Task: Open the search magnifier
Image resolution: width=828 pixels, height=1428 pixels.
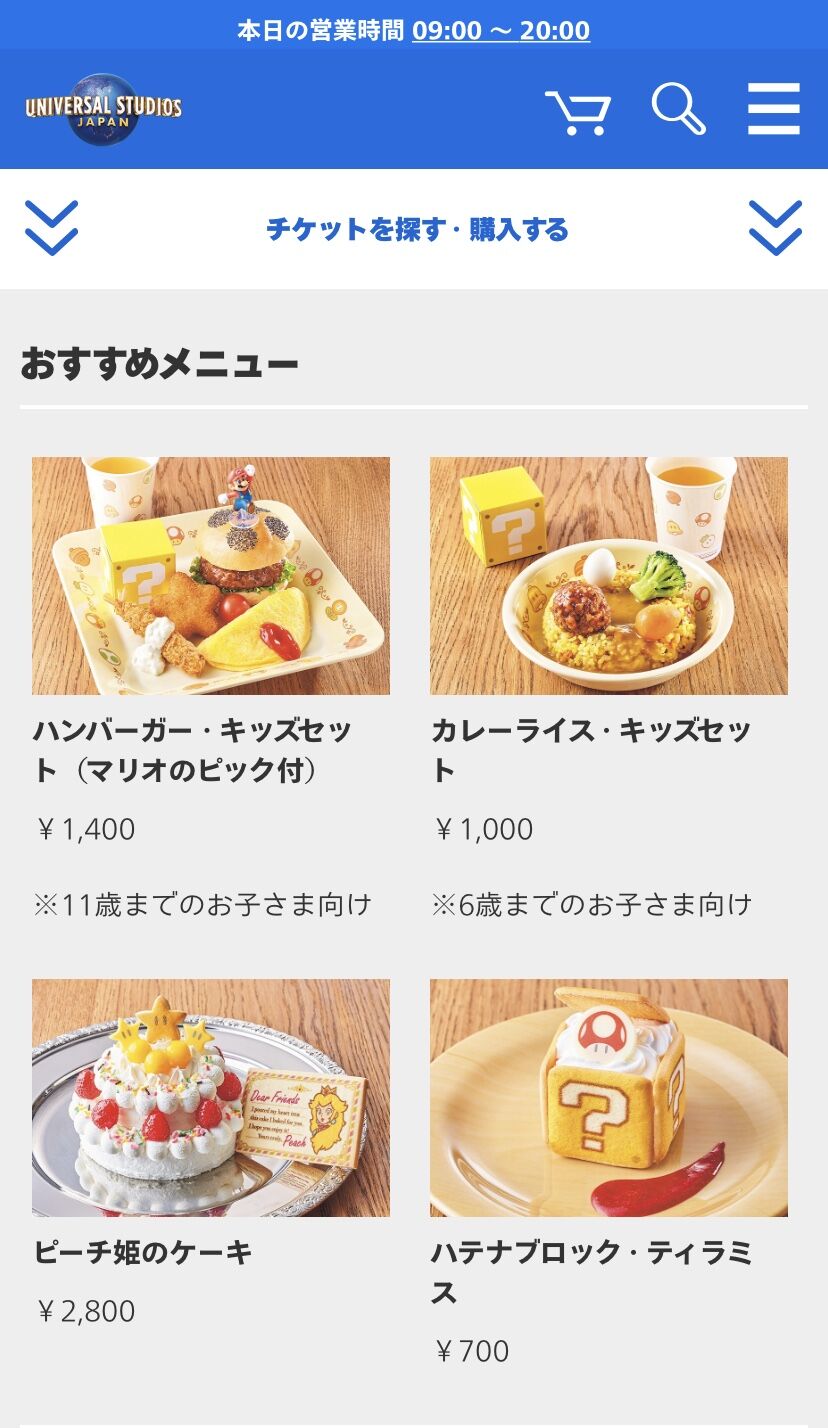Action: click(x=678, y=109)
